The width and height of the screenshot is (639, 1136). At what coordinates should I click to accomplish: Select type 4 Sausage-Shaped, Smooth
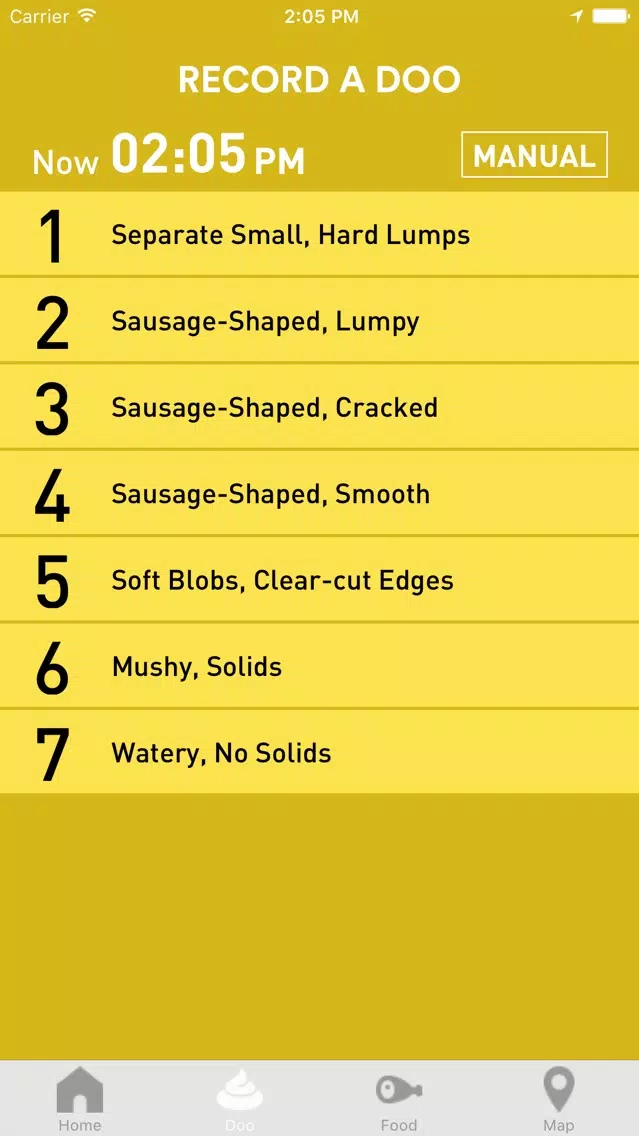click(320, 493)
